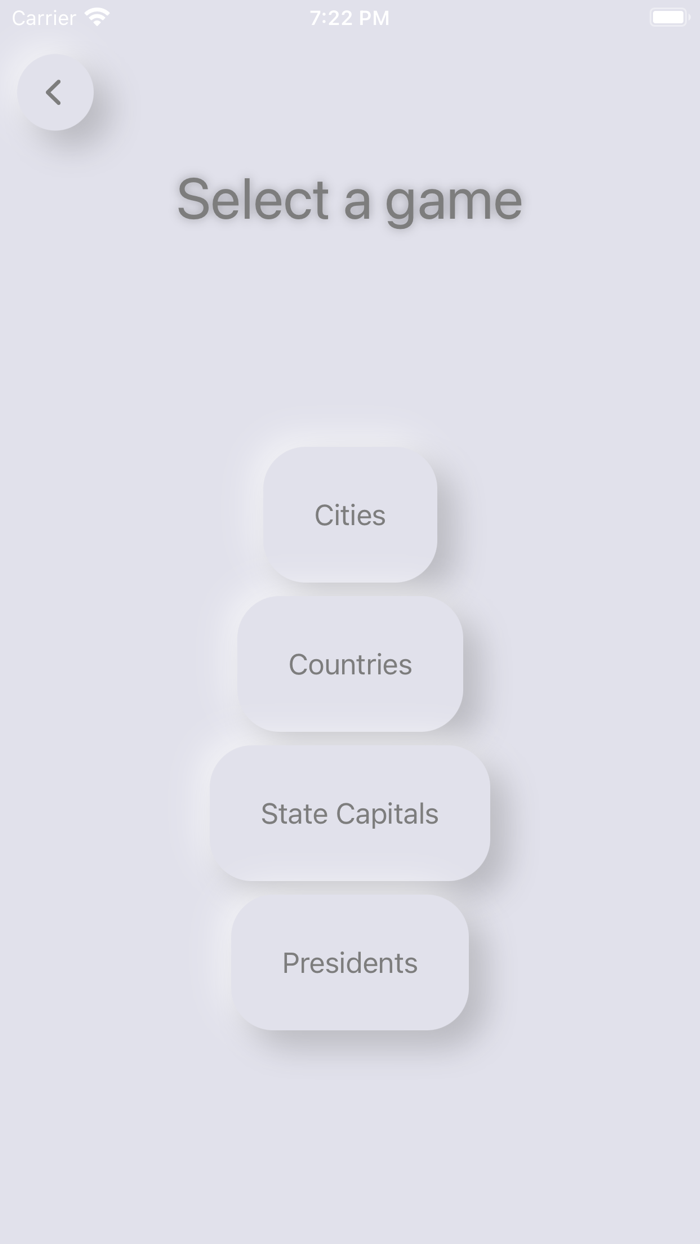Choose the Countries game
Image resolution: width=700 pixels, height=1244 pixels.
pyautogui.click(x=350, y=664)
